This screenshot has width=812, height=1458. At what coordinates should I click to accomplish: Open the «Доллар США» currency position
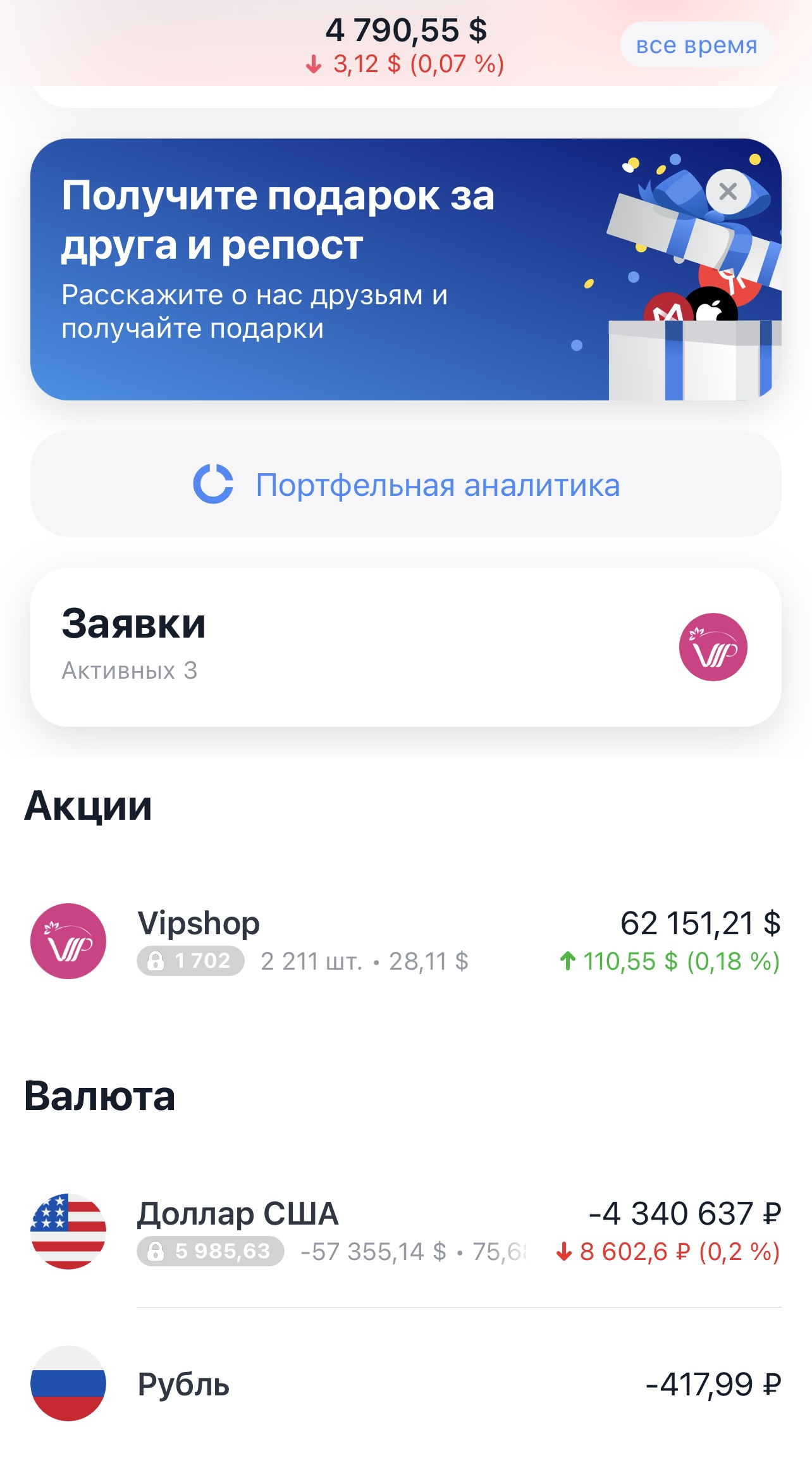406,1231
